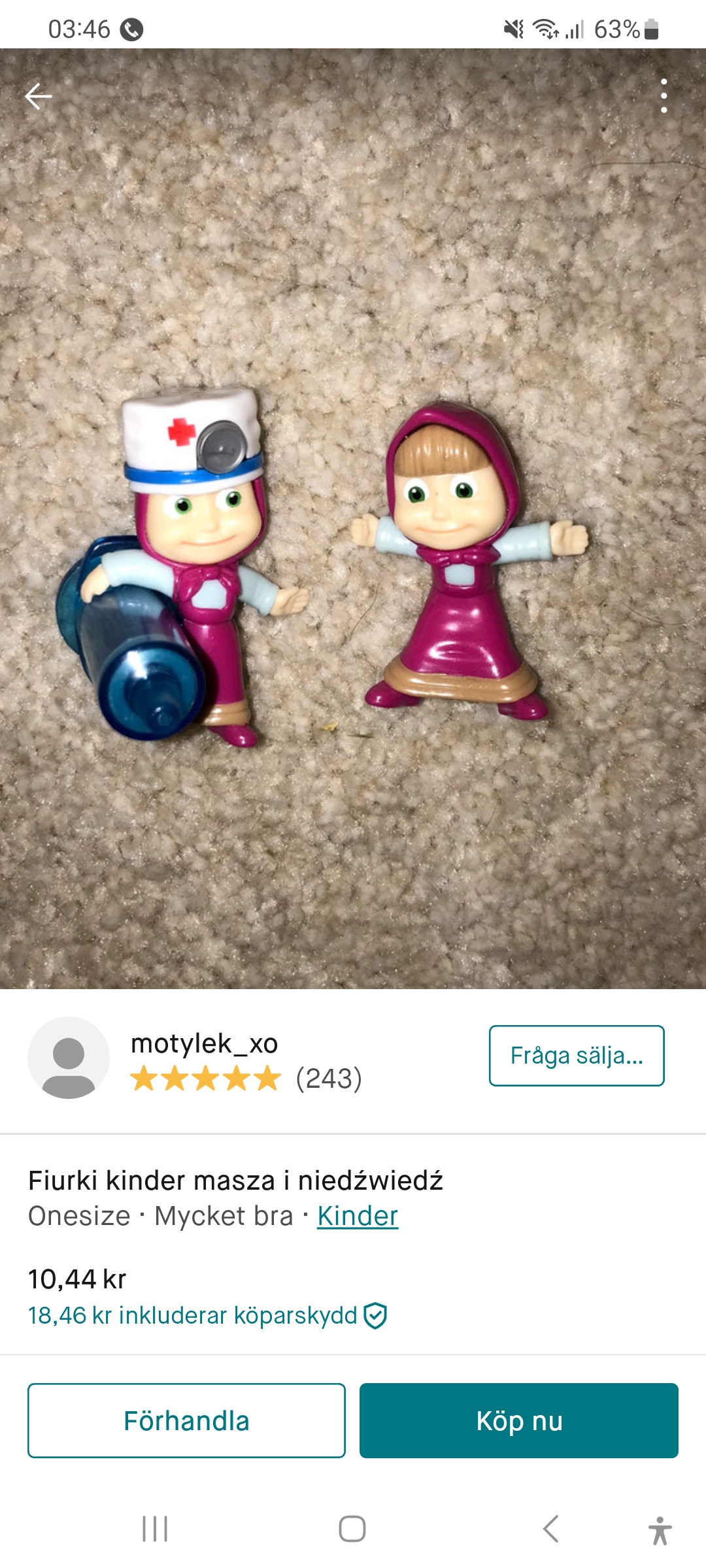Open recent apps from the navigation bar
Image resolution: width=706 pixels, height=1568 pixels.
coord(155,1529)
